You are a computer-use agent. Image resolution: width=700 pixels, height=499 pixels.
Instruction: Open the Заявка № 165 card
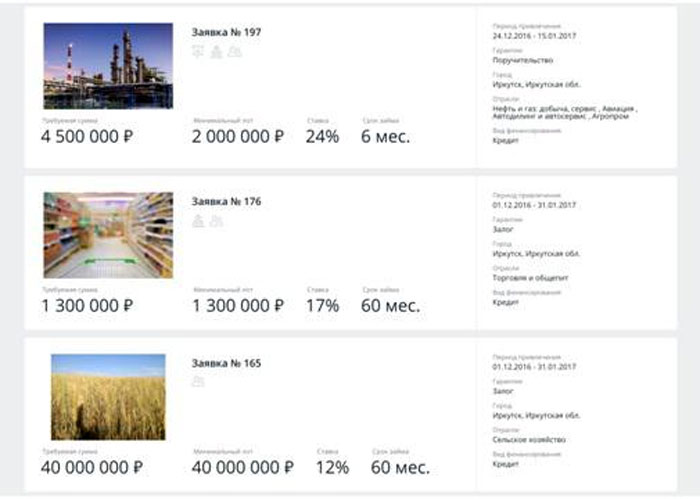coord(227,363)
